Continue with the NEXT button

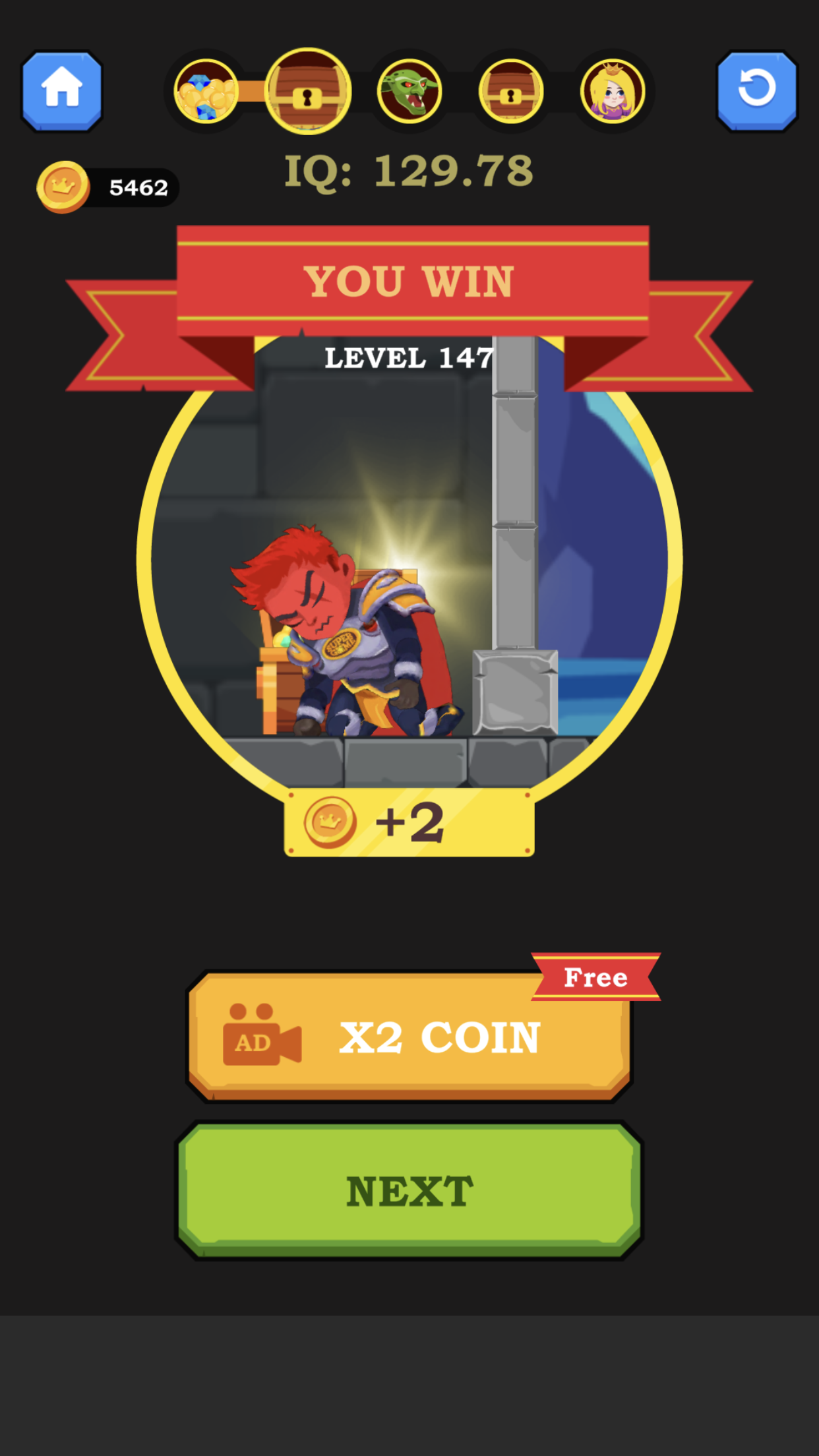coord(409,1191)
